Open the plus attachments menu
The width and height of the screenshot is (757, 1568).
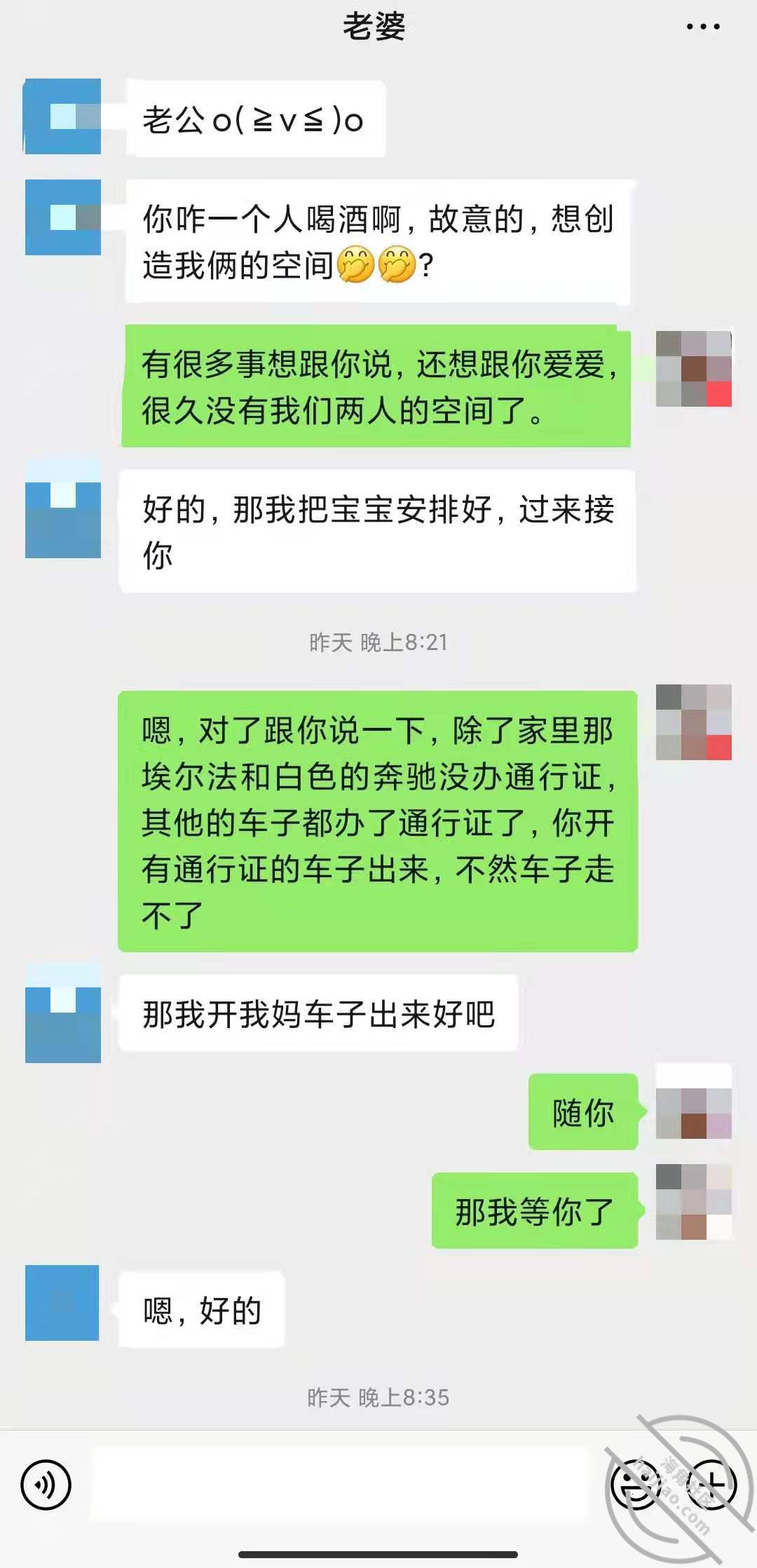(x=712, y=1484)
